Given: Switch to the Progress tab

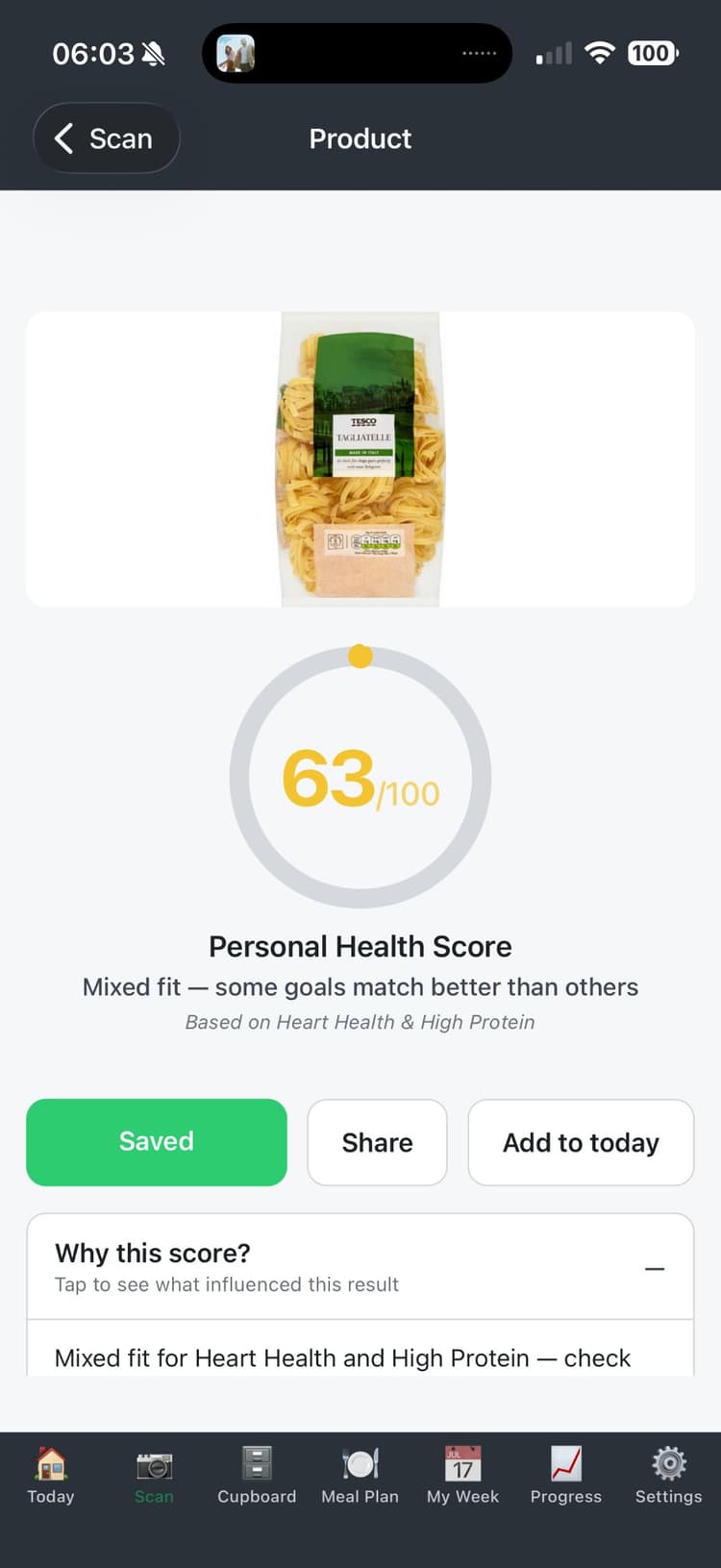Looking at the screenshot, I should 565,1476.
